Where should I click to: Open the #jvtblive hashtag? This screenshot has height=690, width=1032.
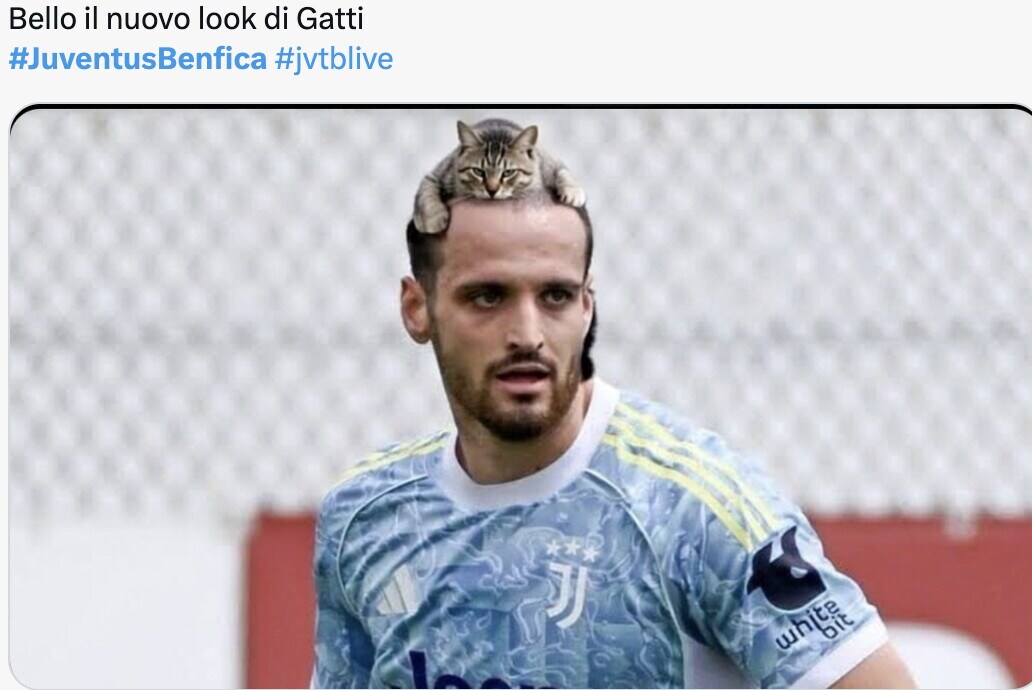333,59
